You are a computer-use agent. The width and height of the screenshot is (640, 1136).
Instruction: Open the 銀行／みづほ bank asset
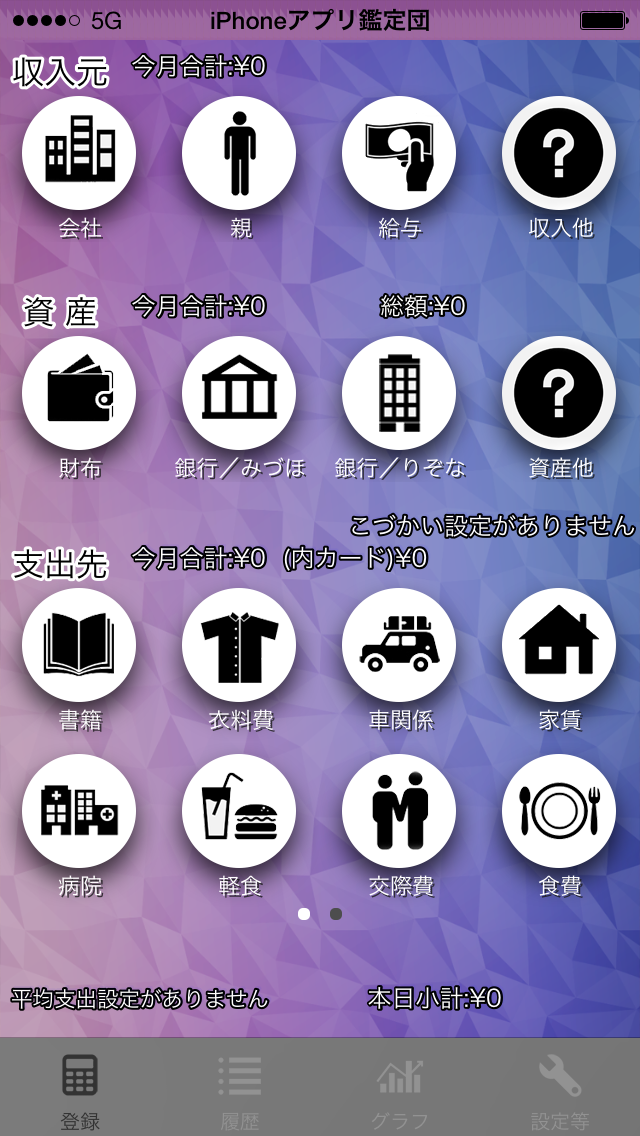tap(239, 393)
